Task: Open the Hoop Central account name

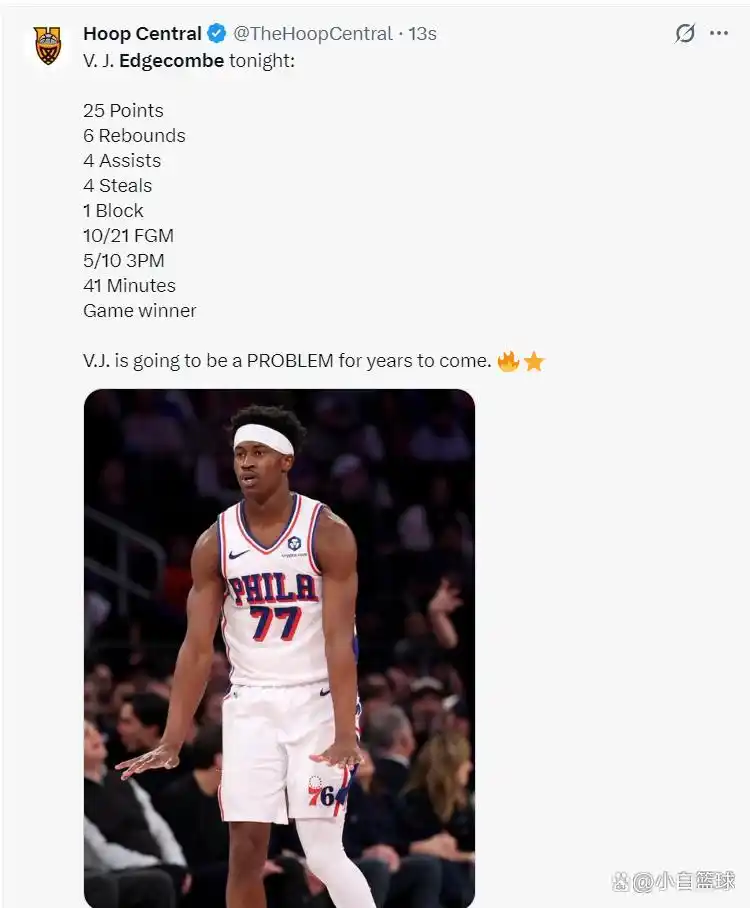Action: [142, 34]
